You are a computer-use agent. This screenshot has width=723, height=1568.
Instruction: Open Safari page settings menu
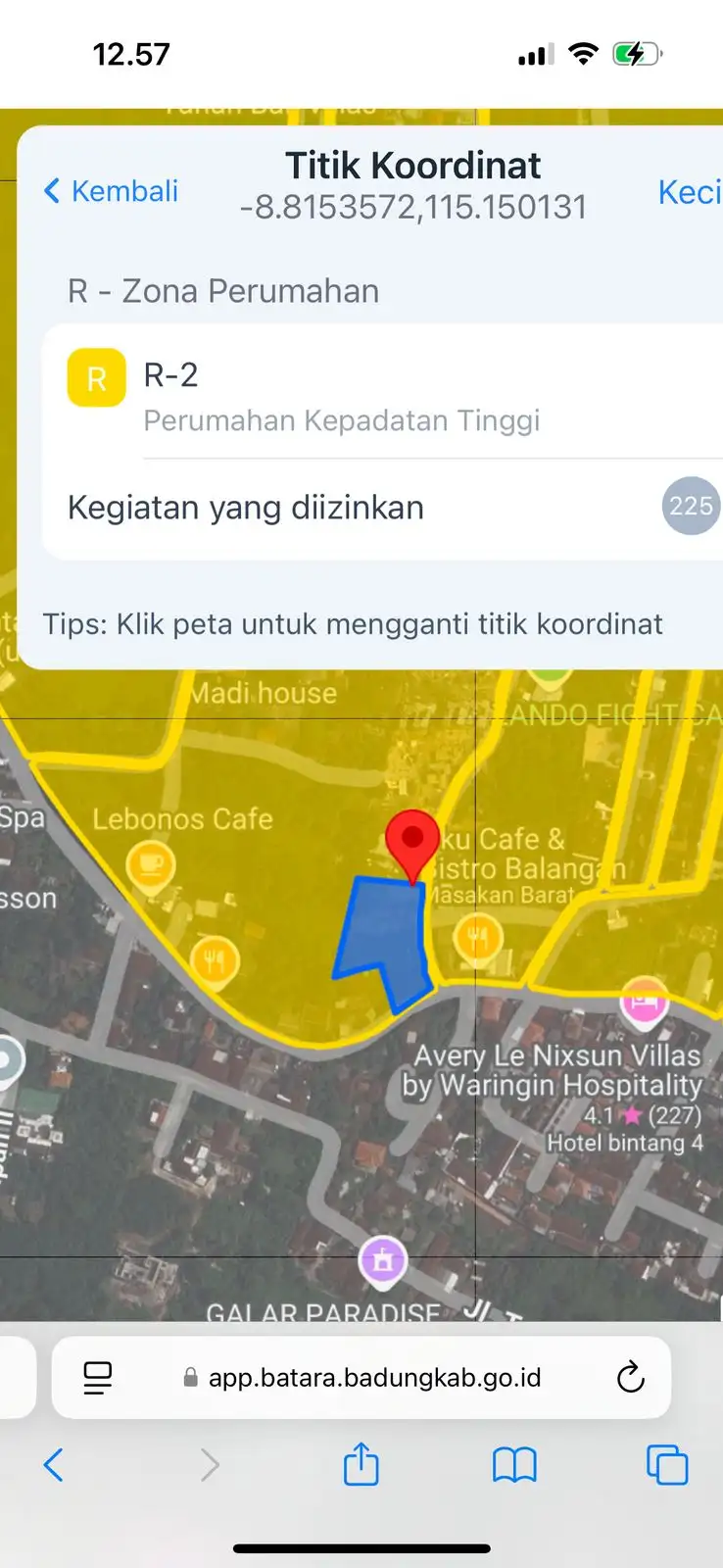97,1378
